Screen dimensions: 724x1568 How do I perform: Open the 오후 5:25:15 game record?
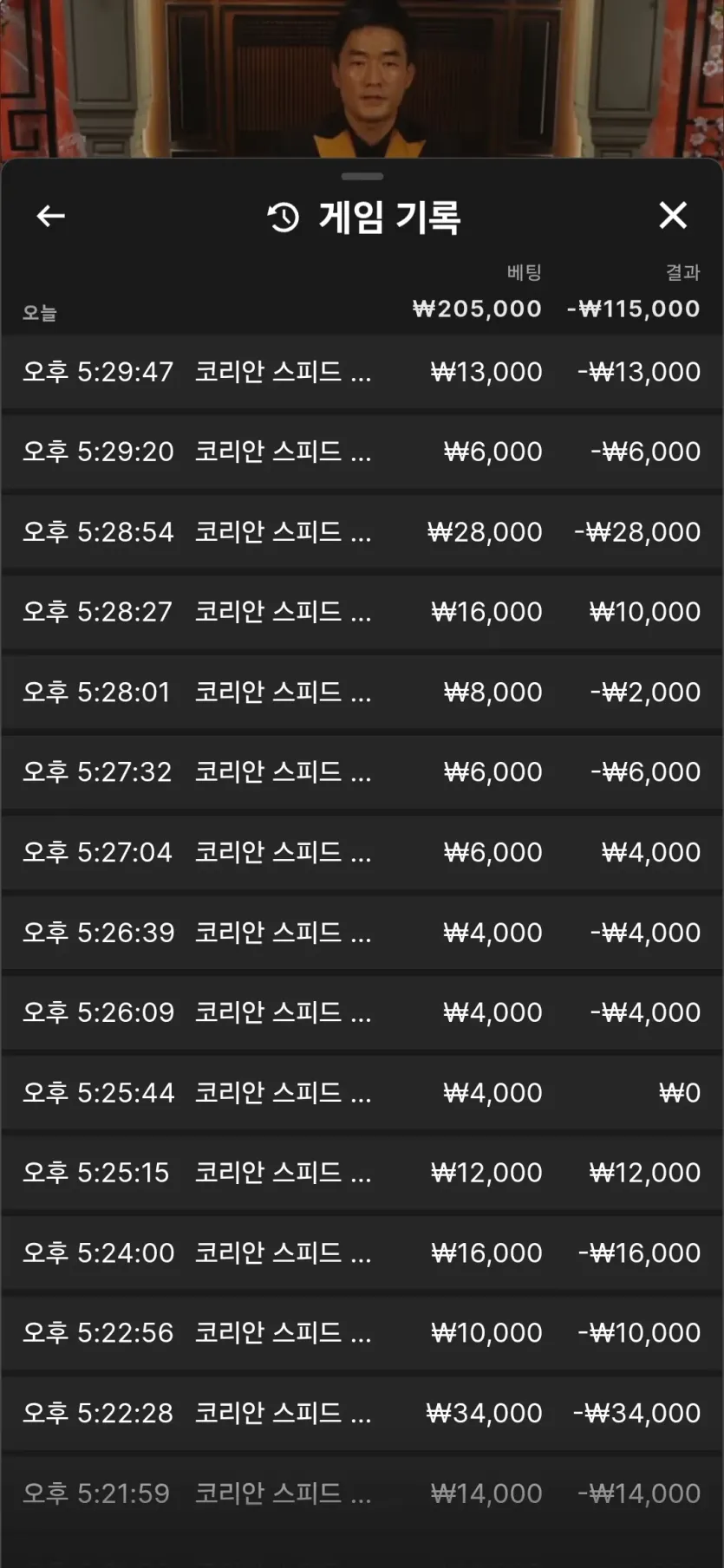pyautogui.click(x=362, y=1173)
